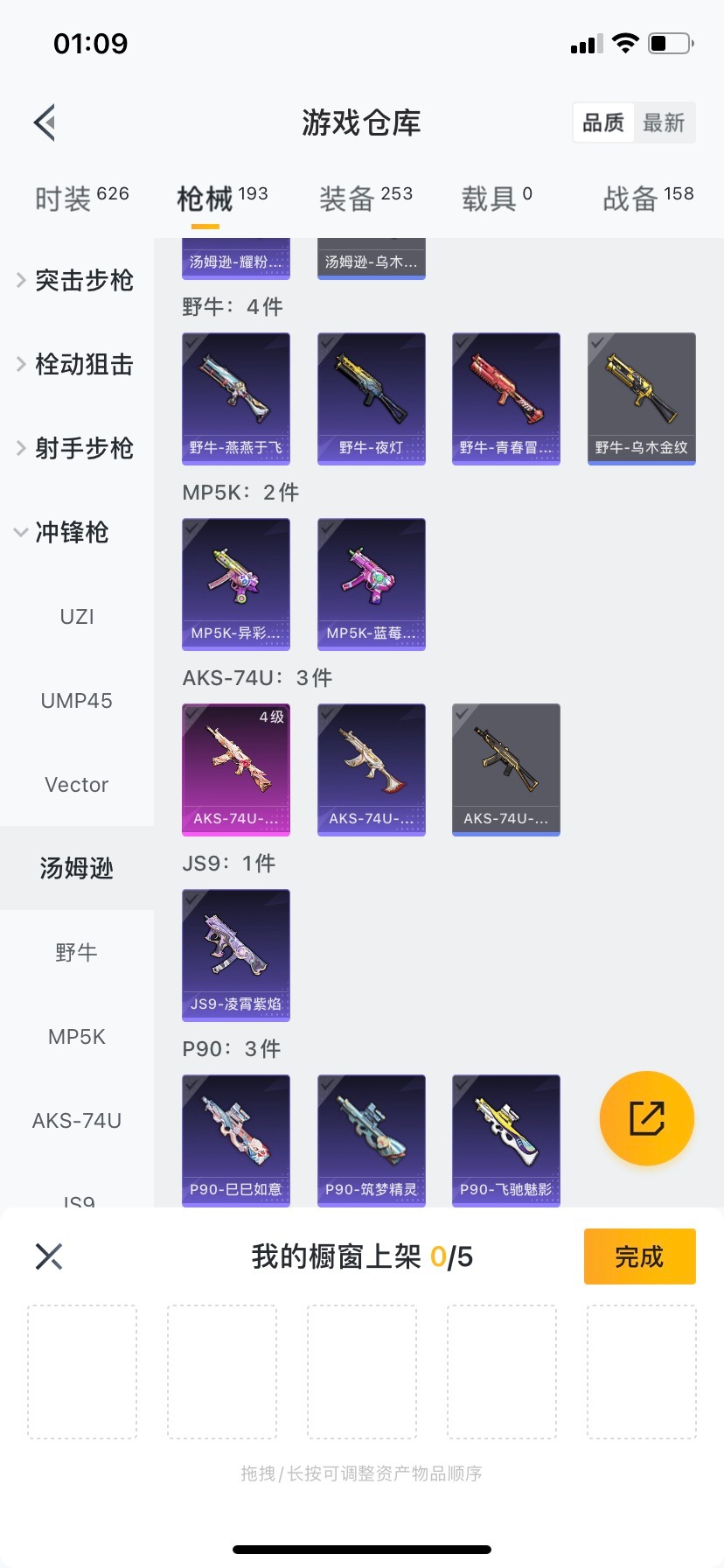Go back from the 游戏仓库 screen
The image size is (724, 1568).
45,122
